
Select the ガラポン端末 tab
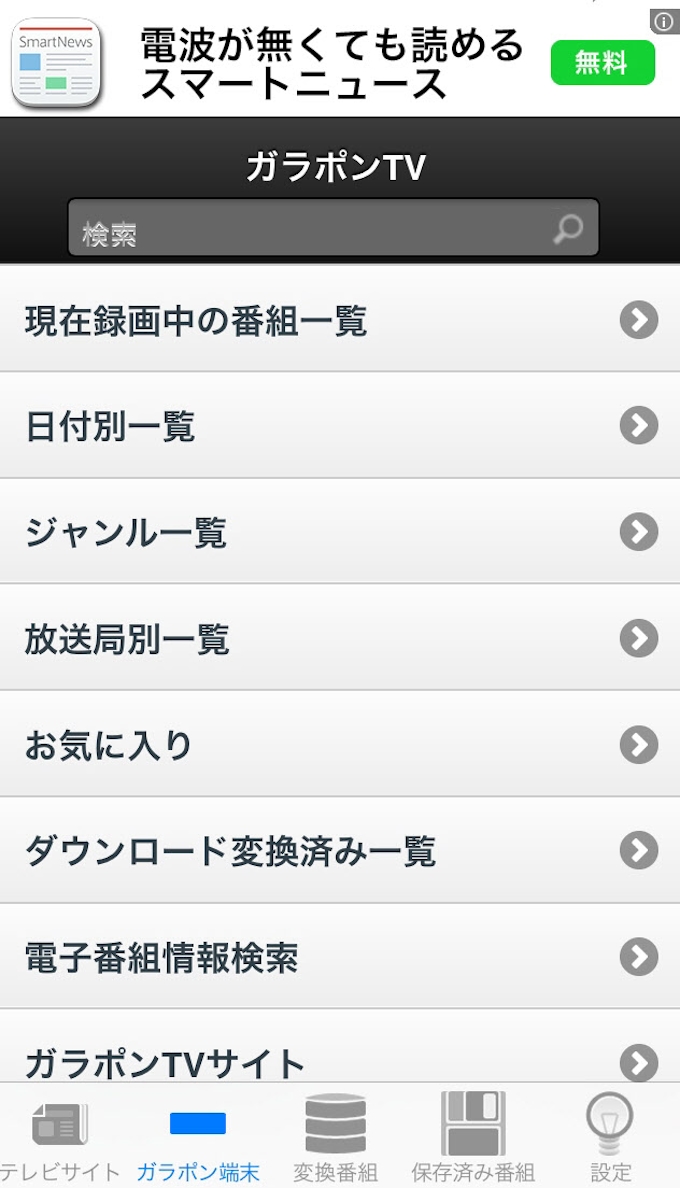(x=198, y=1136)
